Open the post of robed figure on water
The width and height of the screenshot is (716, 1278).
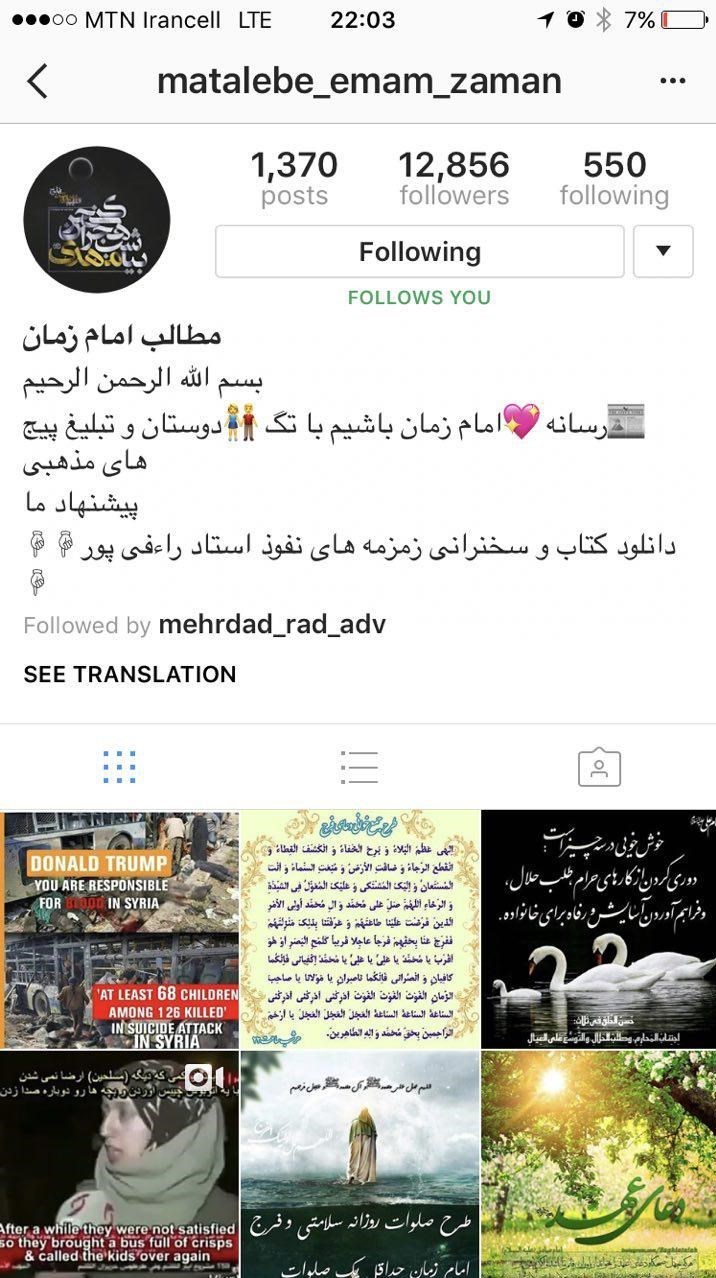(359, 1165)
